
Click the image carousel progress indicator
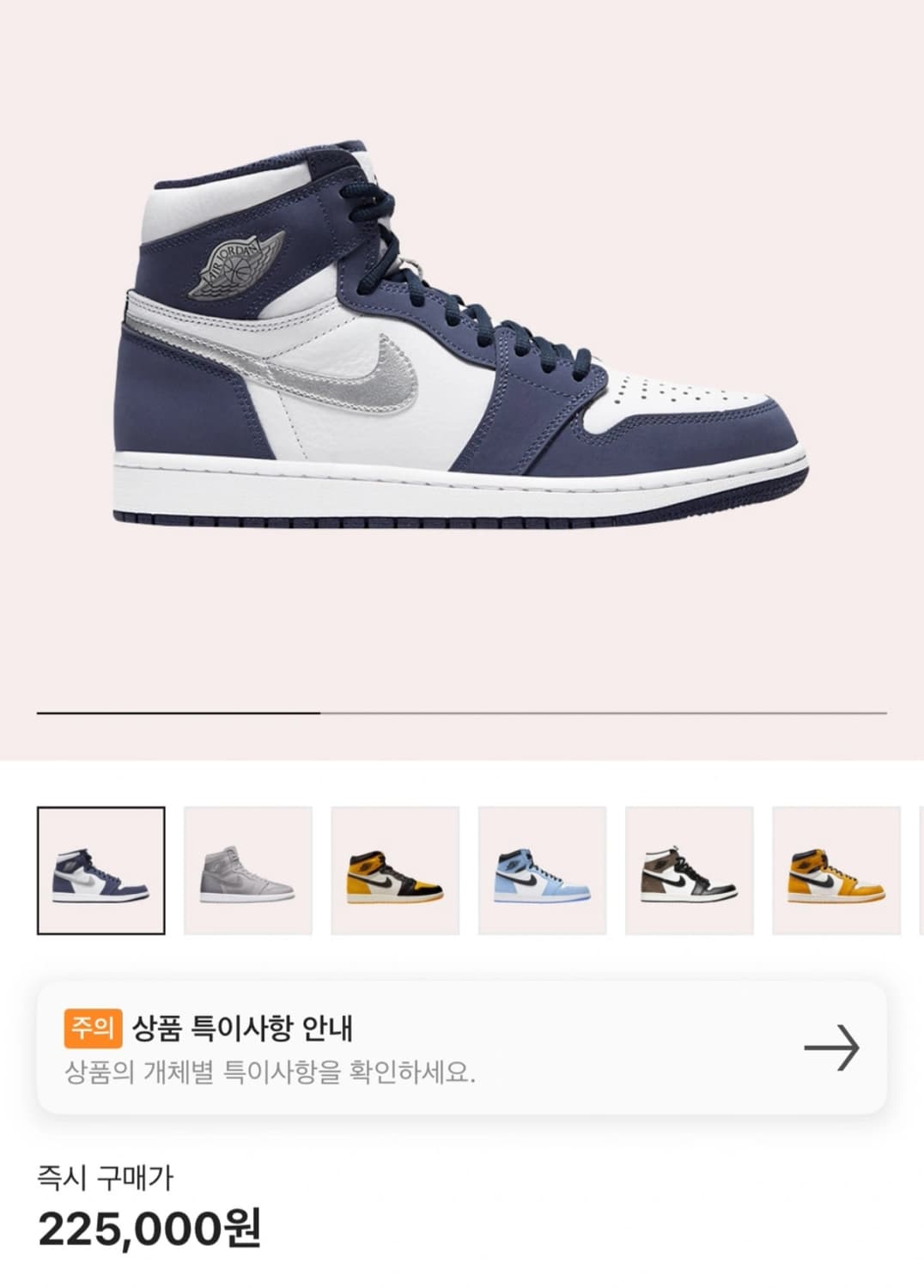[x=462, y=713]
